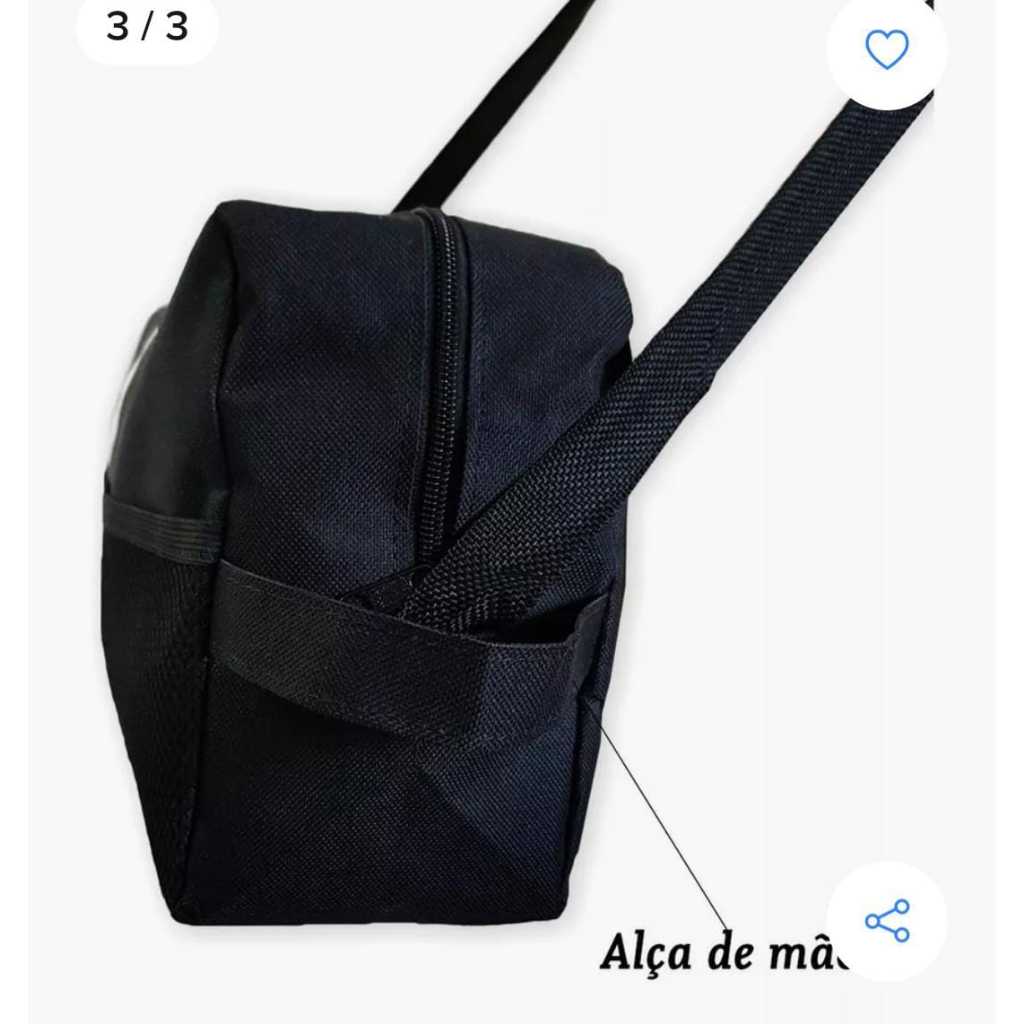Screen dimensions: 1024x1024
Task: Add this bag to favorites
Action: point(886,49)
